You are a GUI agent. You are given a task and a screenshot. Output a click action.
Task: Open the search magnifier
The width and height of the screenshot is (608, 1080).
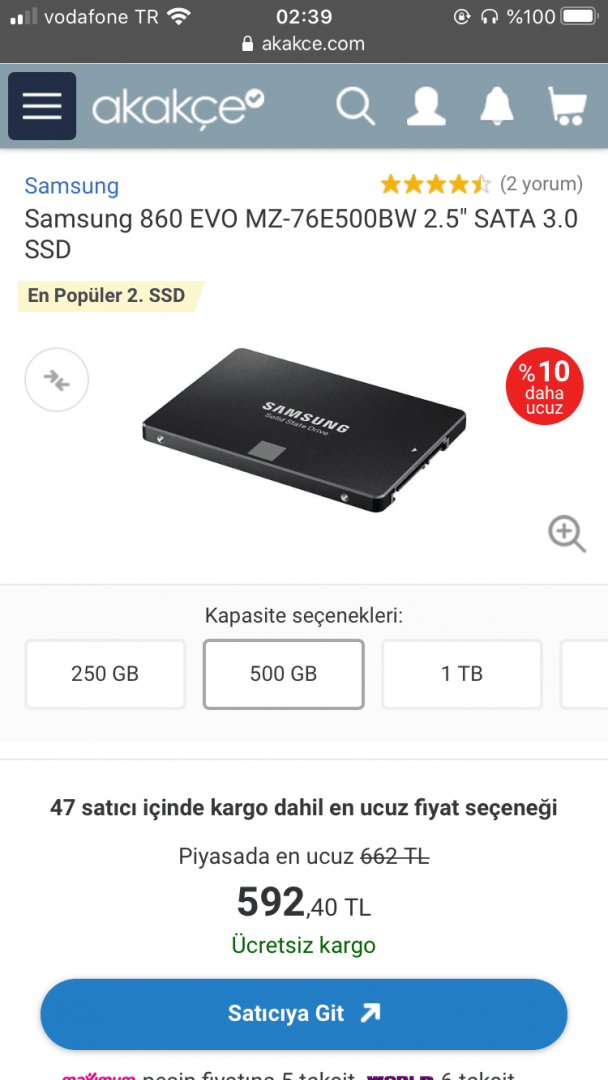pos(355,105)
